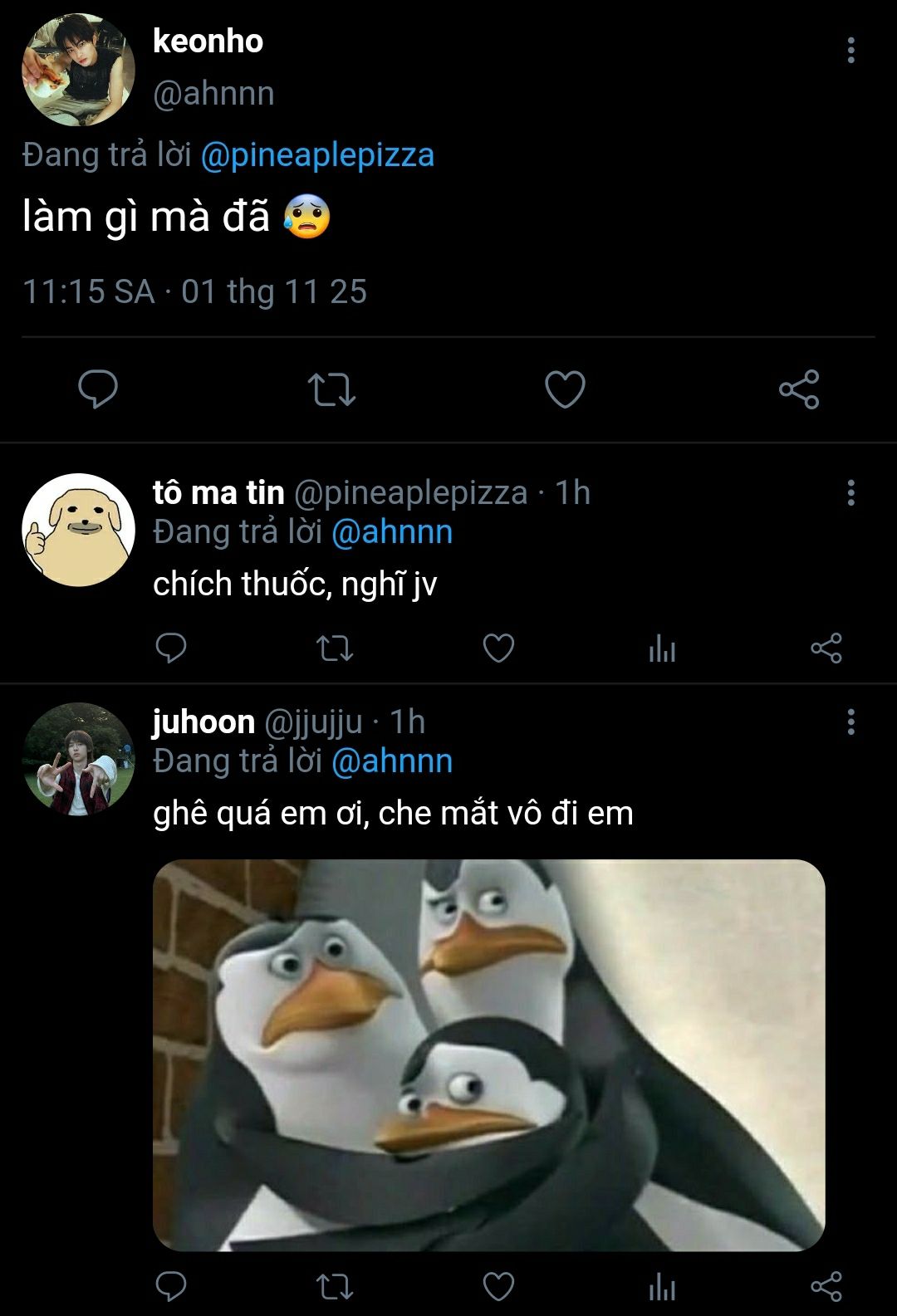Image resolution: width=897 pixels, height=1316 pixels.
Task: Reply to keonho's tweet
Action: (x=98, y=389)
